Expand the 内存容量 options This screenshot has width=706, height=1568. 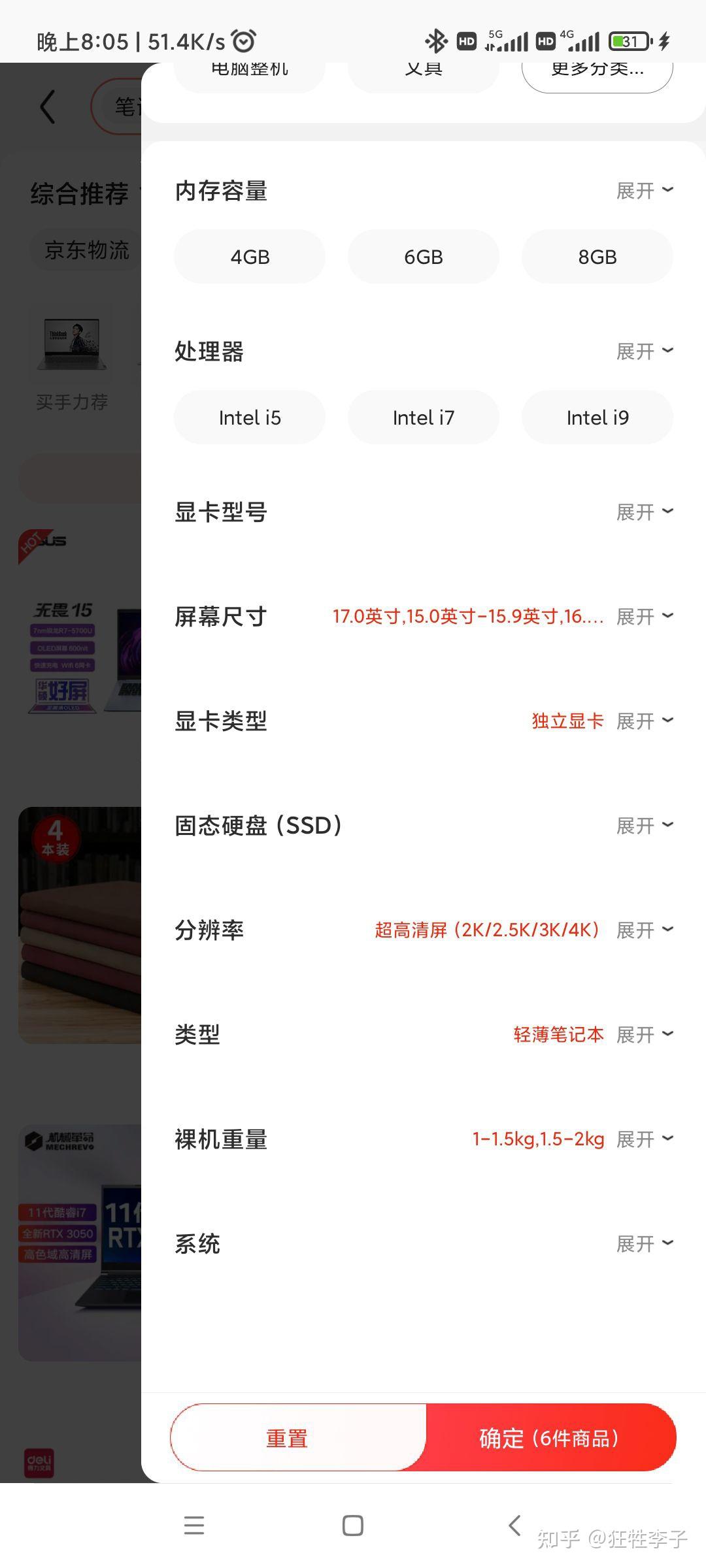(x=645, y=191)
